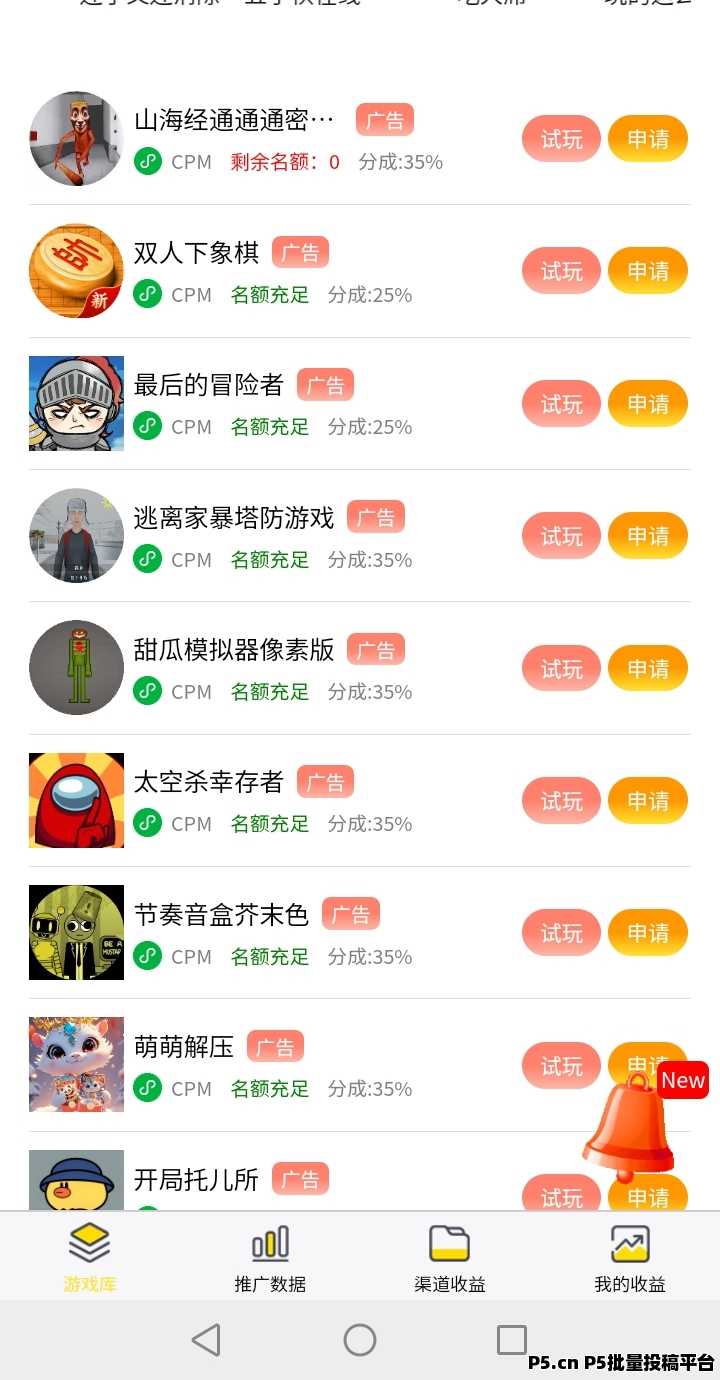Tap 试玩 for 节奏音盒芥末色
Screen dimensions: 720x1380
561,933
